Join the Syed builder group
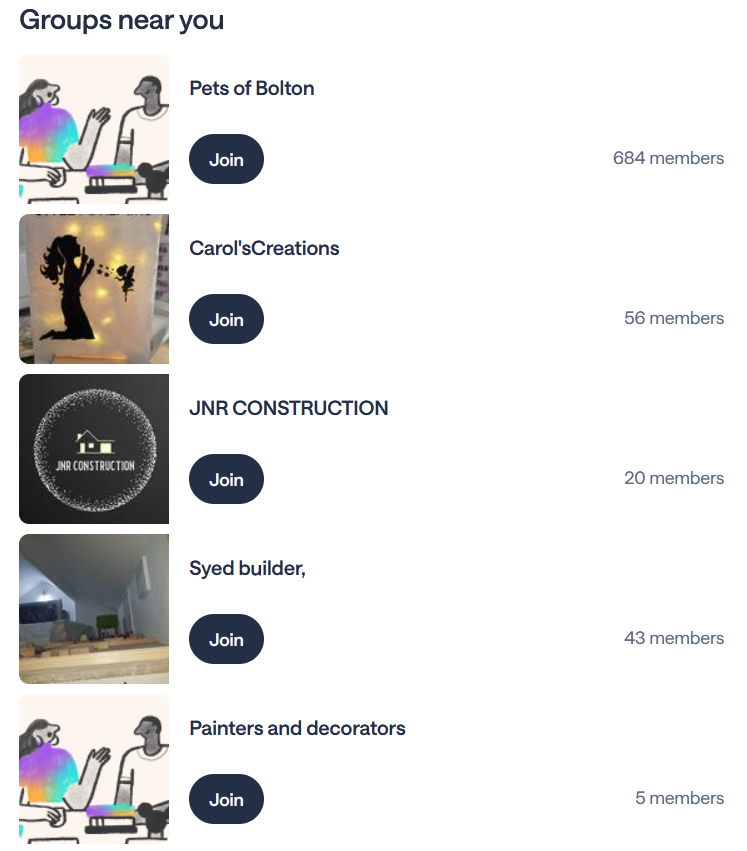The image size is (747, 851). click(x=226, y=640)
